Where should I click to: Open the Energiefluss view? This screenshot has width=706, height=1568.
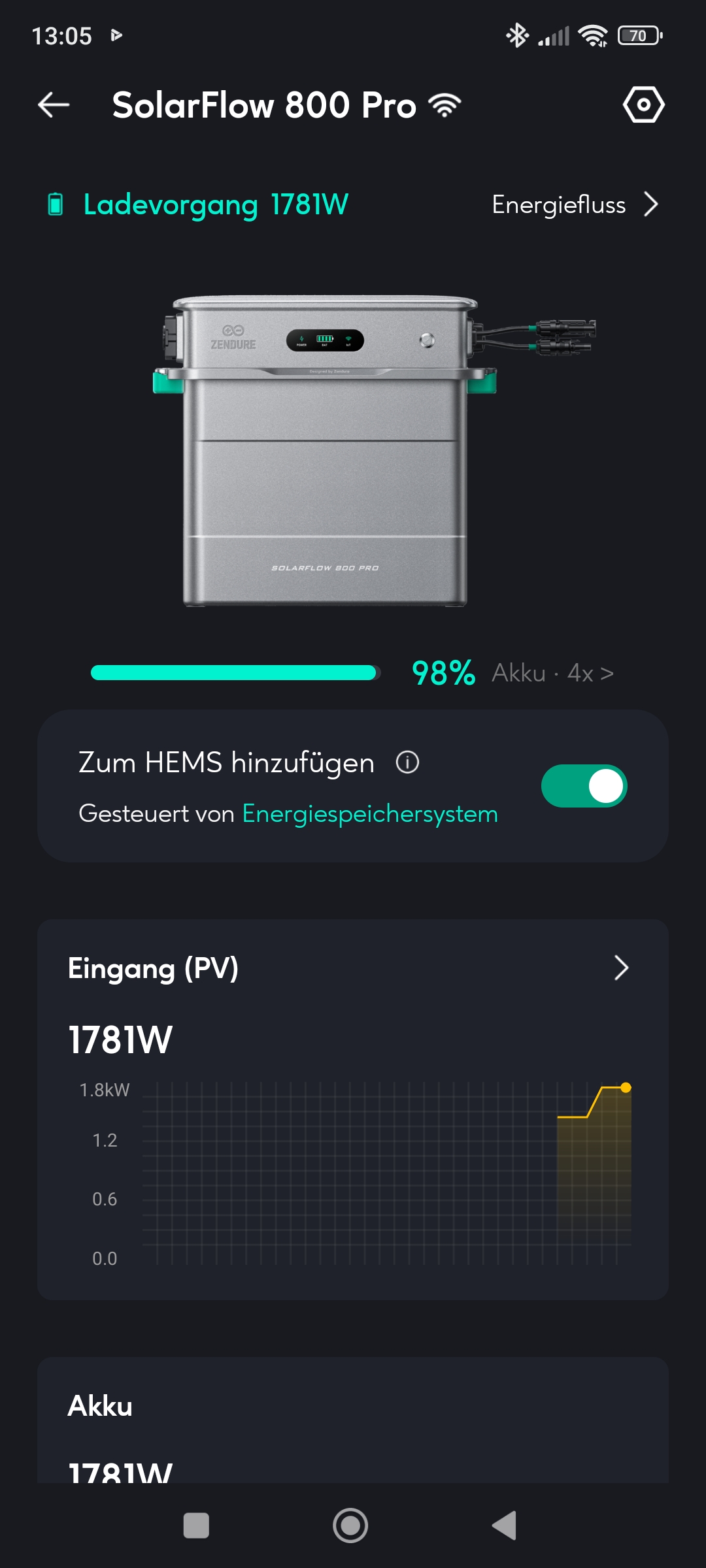575,204
